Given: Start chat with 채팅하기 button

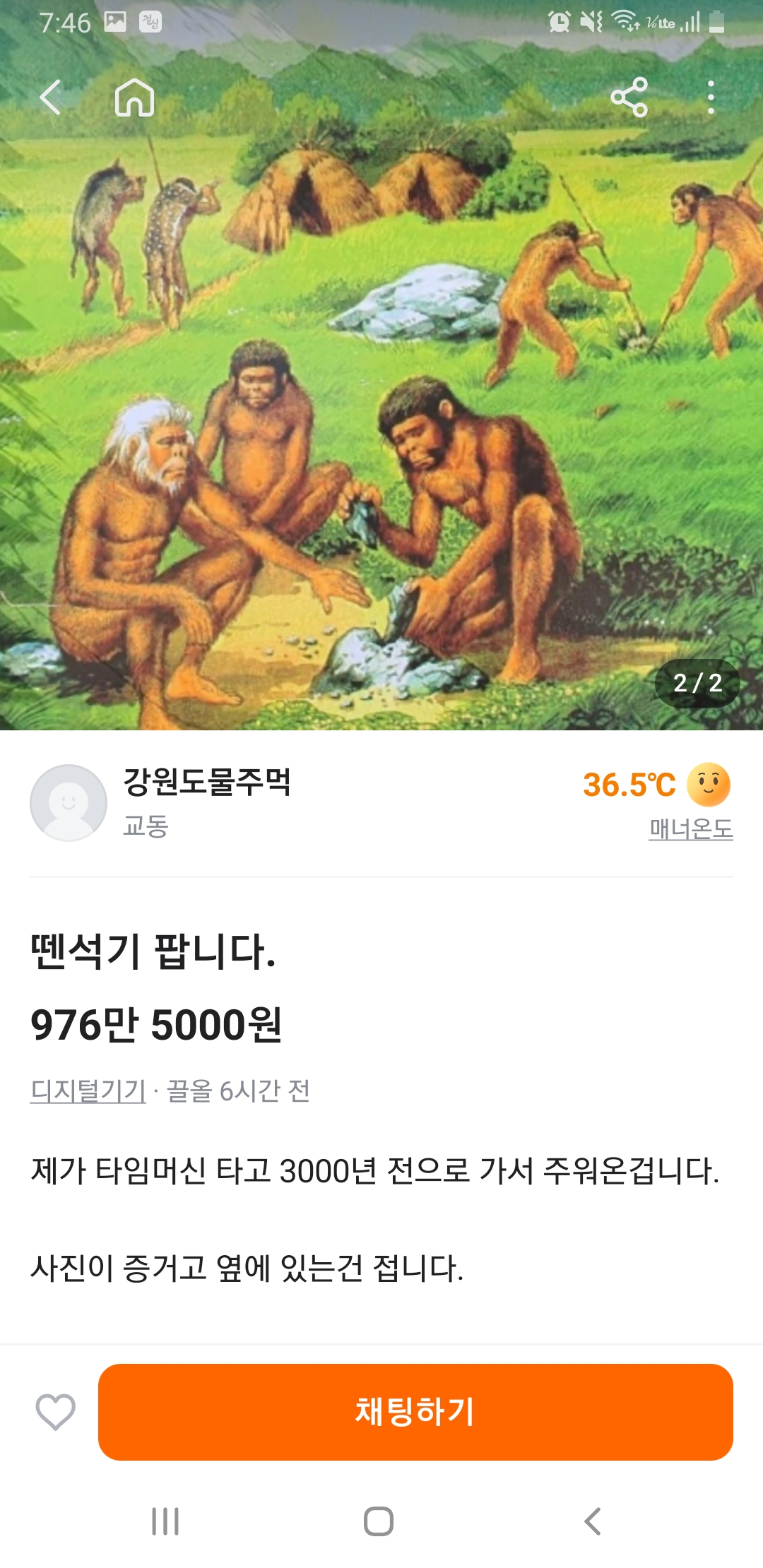Looking at the screenshot, I should point(415,1412).
